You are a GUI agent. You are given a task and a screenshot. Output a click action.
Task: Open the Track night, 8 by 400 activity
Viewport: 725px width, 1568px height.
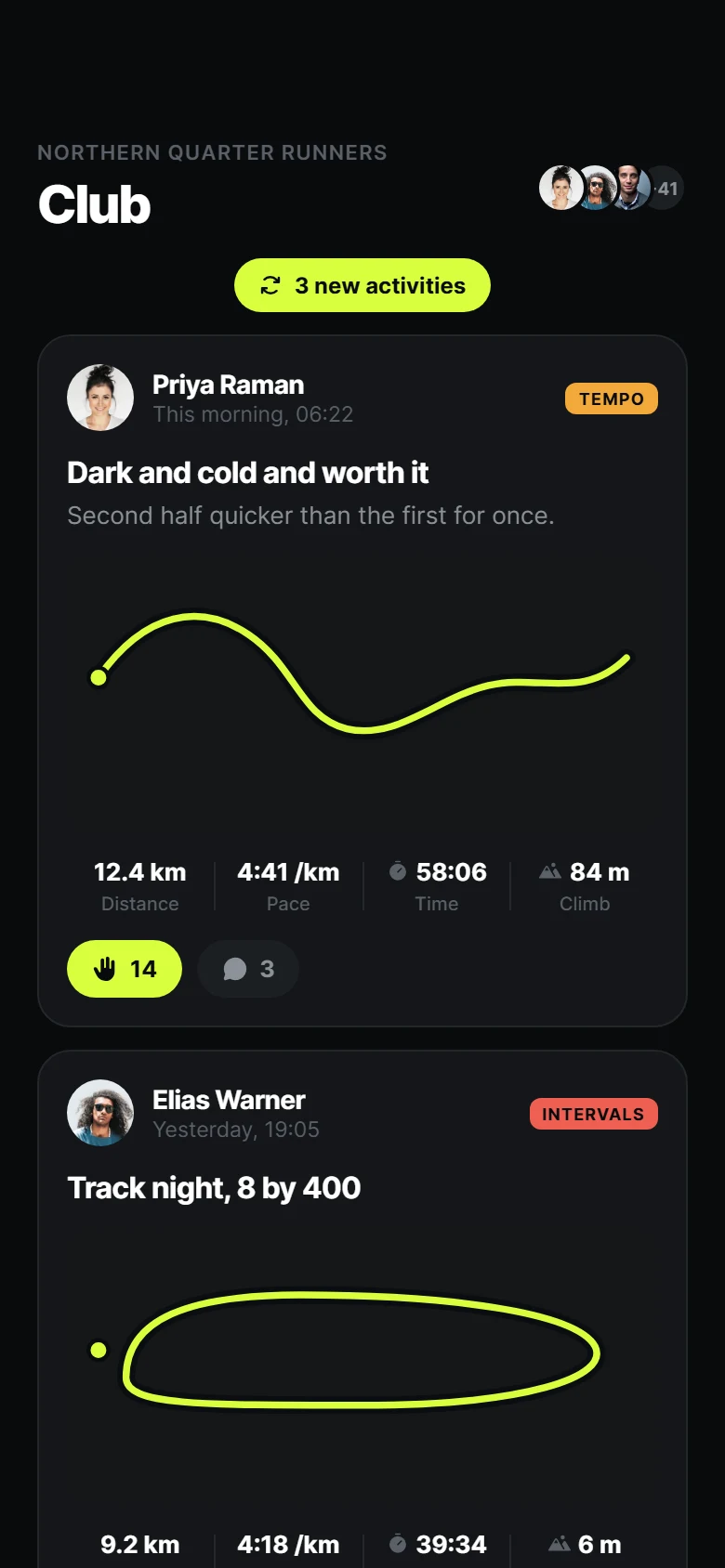tap(214, 1188)
